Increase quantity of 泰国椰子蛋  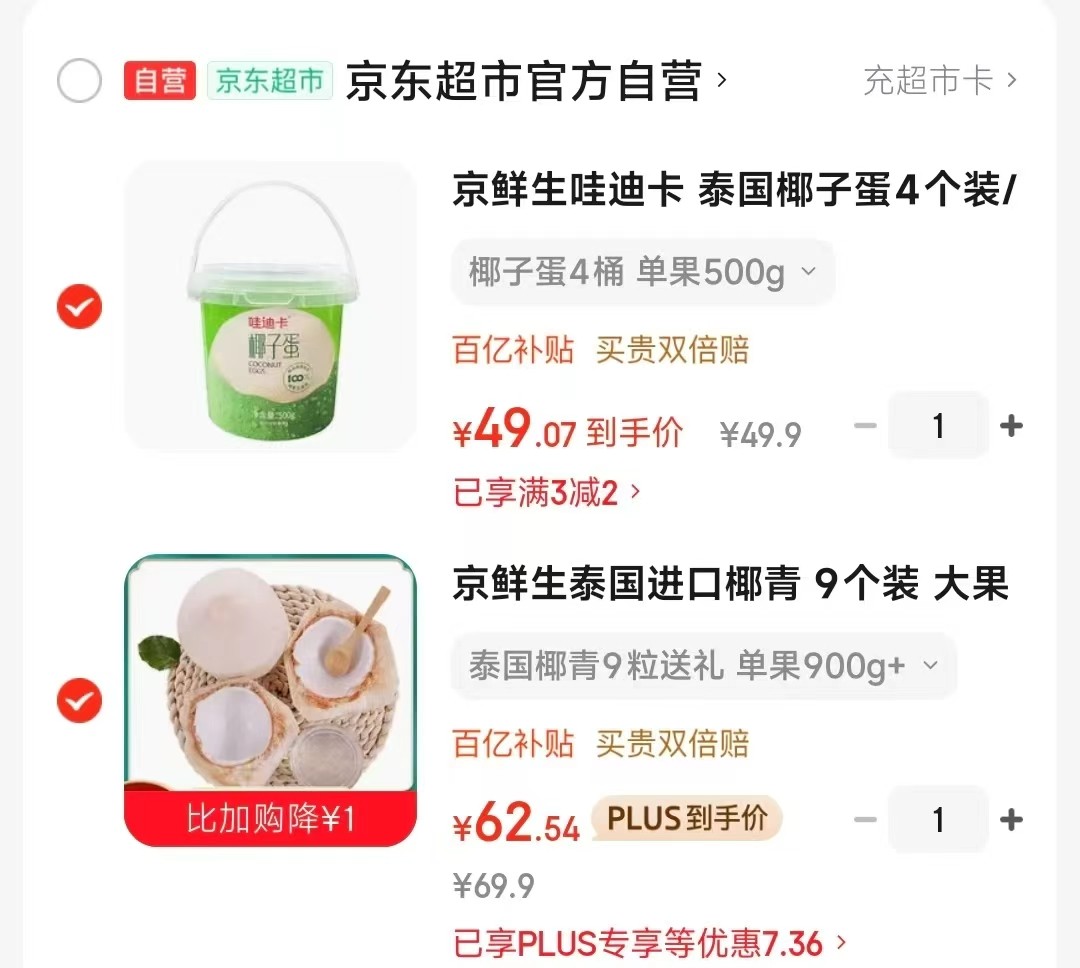click(1011, 426)
